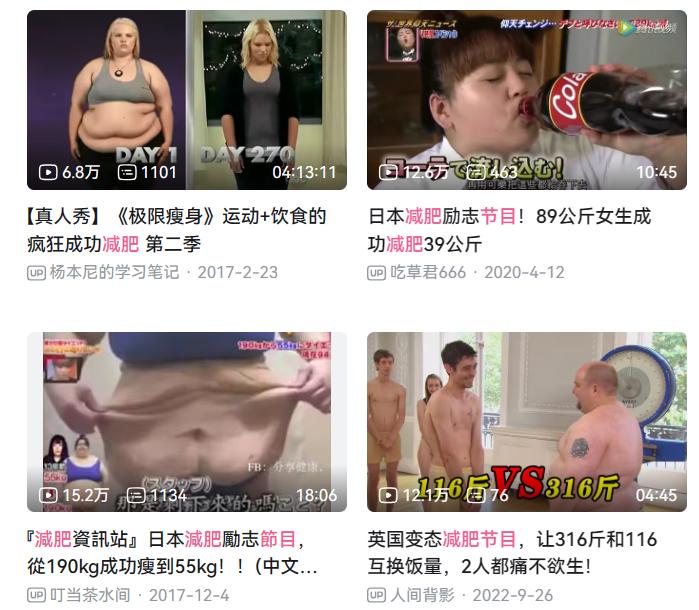Visit uploader 吃草君666

(x=427, y=272)
